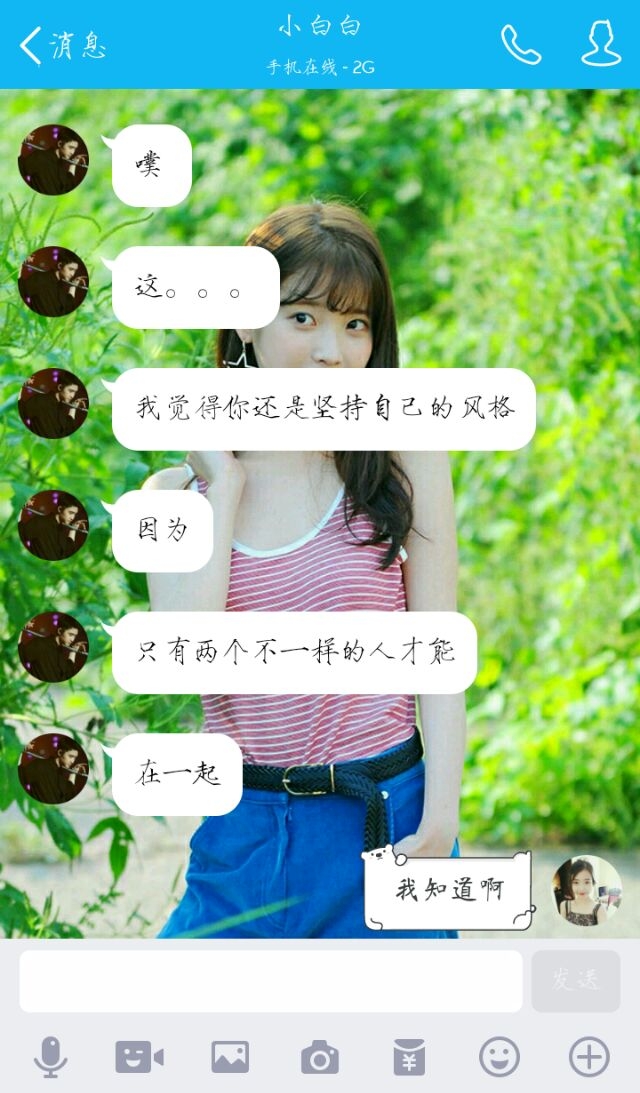The height and width of the screenshot is (1093, 640).
Task: Open the plus more options menu
Action: click(589, 1057)
